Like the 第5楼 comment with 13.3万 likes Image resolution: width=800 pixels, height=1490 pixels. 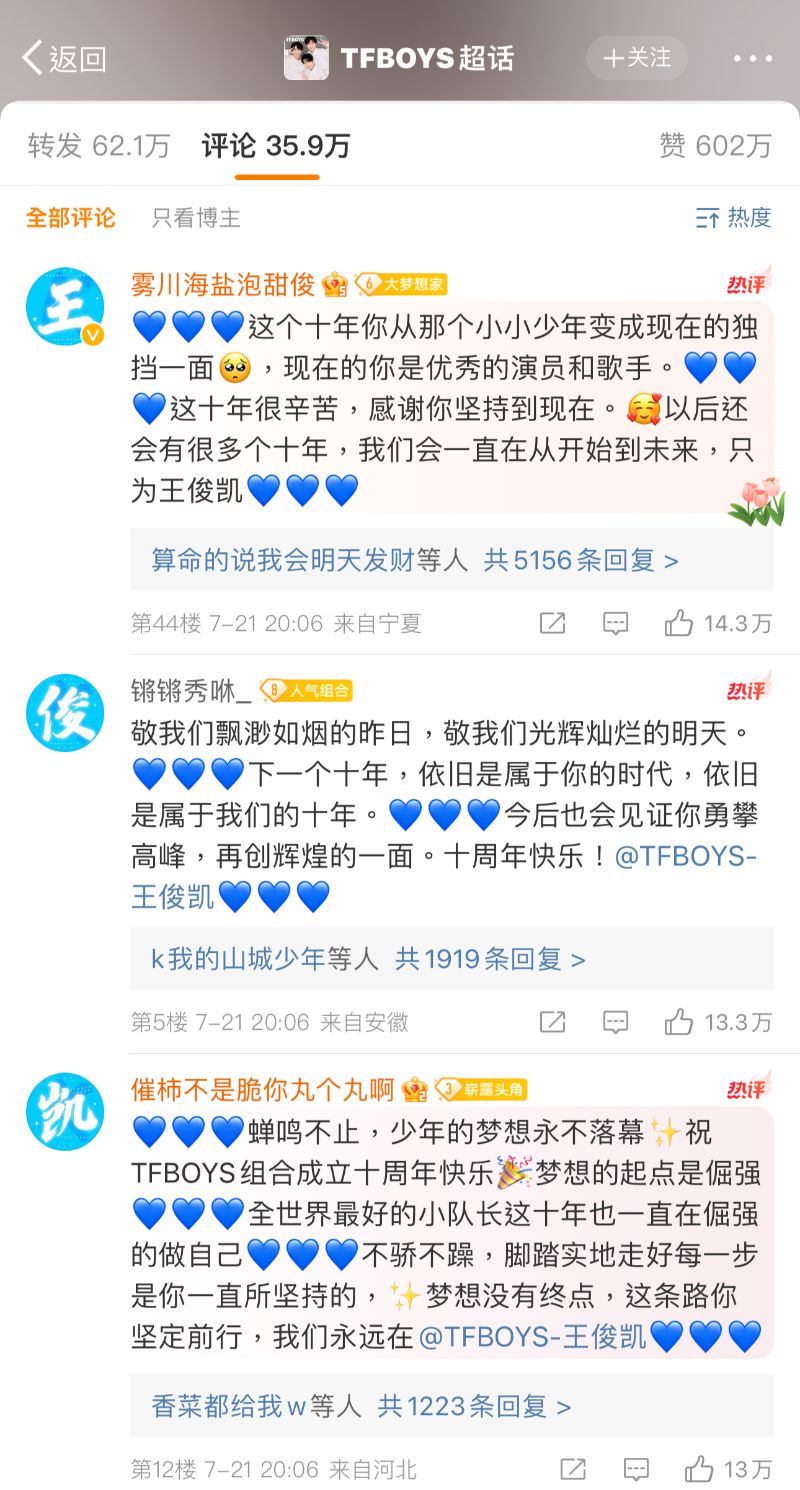679,1022
